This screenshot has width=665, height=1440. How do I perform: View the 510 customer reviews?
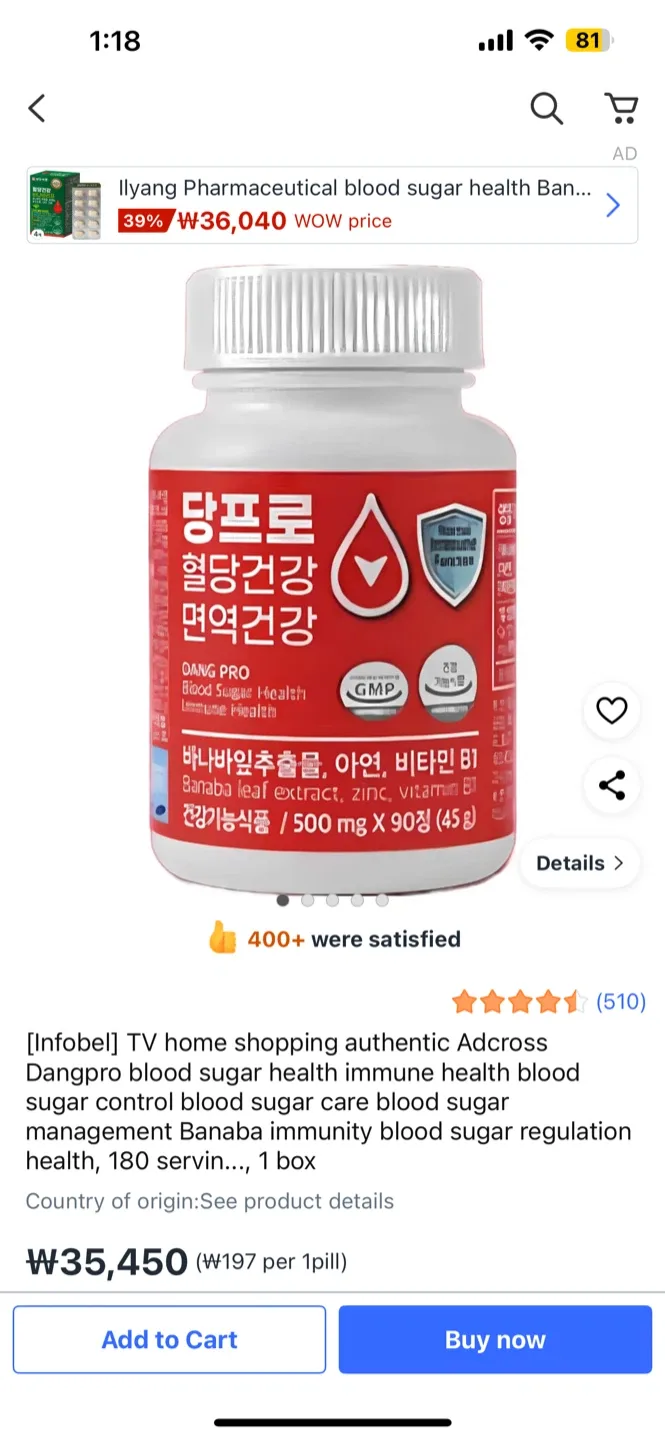point(620,1001)
